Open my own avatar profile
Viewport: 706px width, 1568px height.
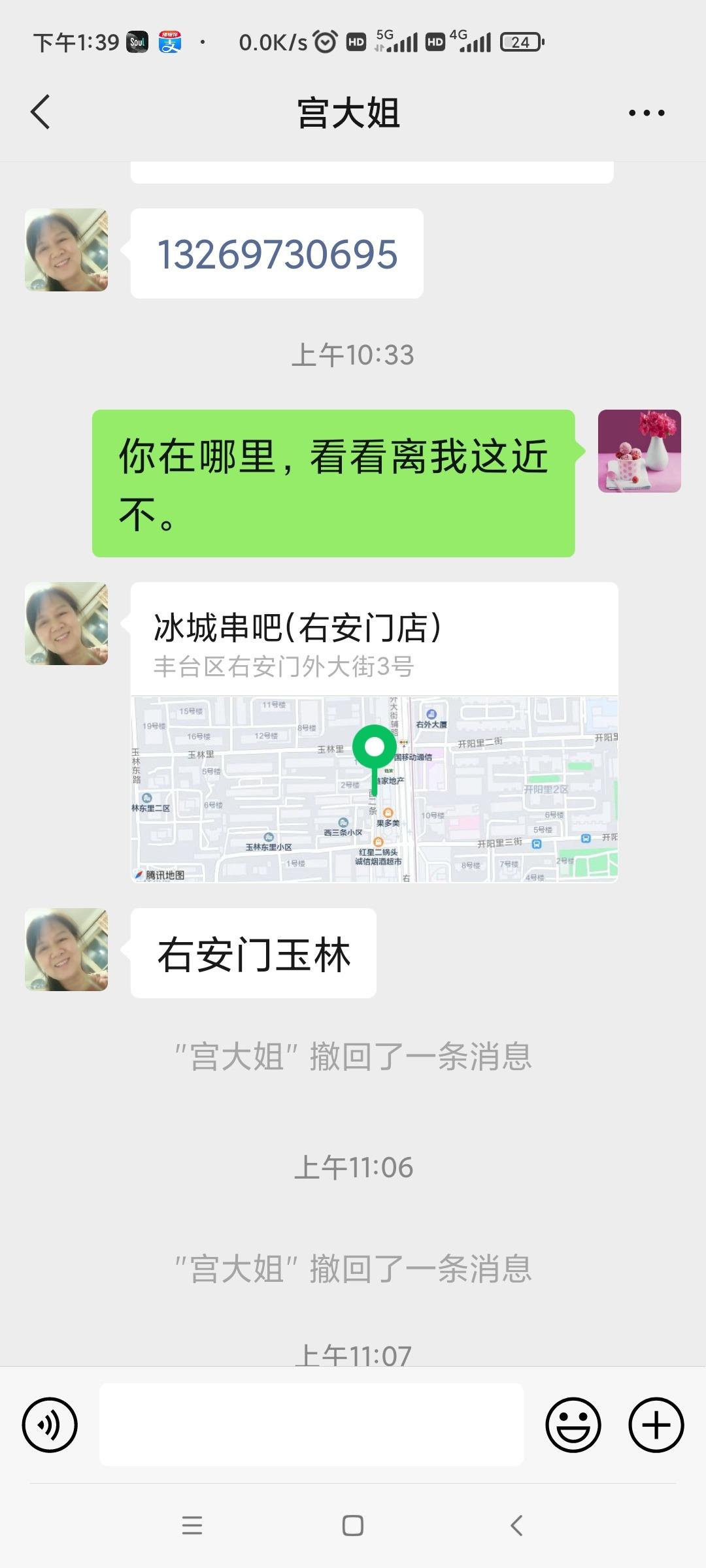pyautogui.click(x=639, y=451)
